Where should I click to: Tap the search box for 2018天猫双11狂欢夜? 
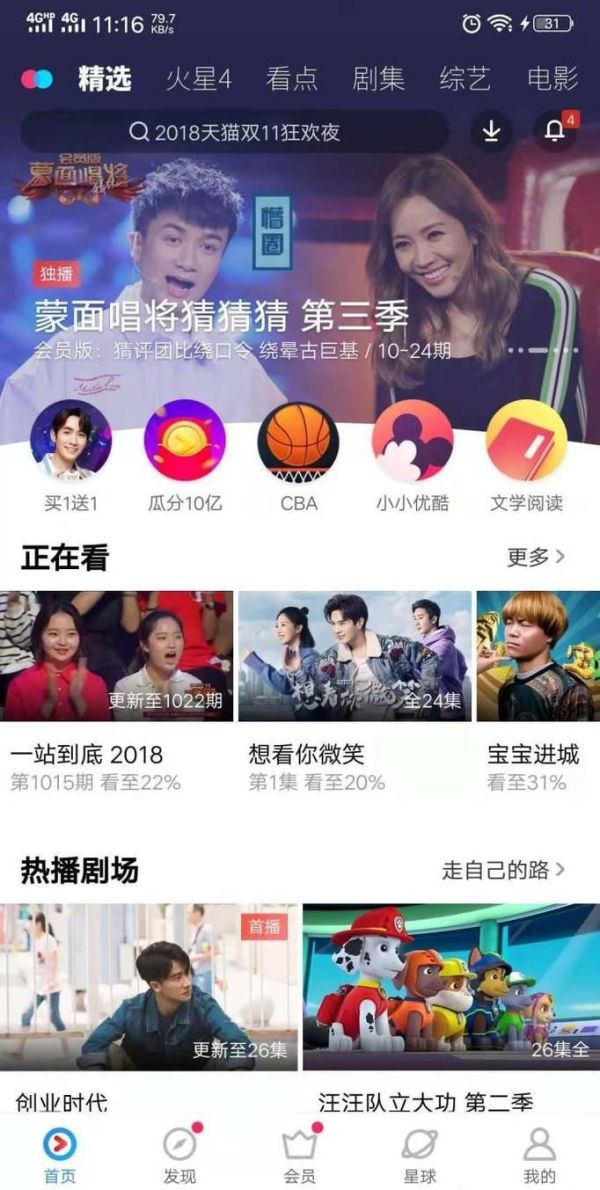pyautogui.click(x=235, y=132)
